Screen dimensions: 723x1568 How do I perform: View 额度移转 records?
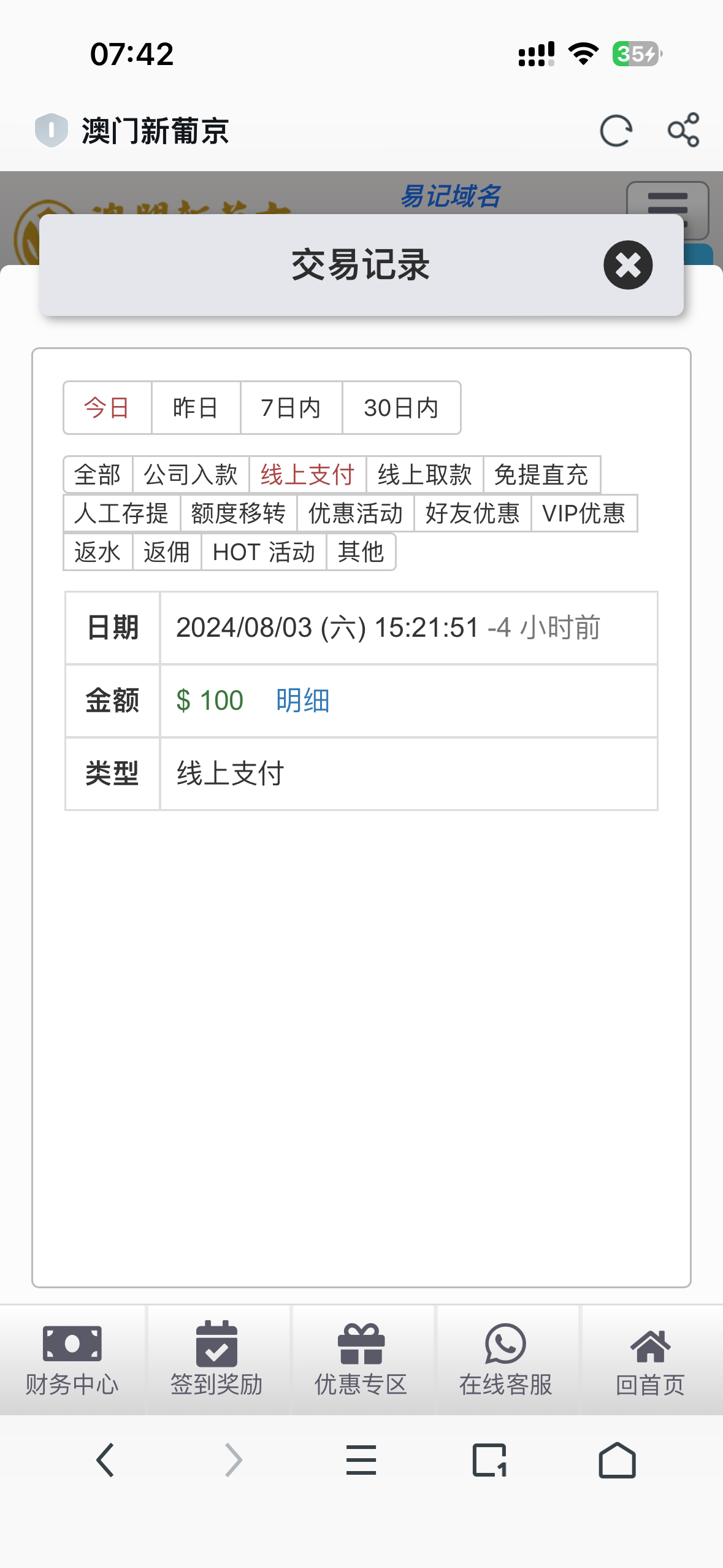pos(238,513)
